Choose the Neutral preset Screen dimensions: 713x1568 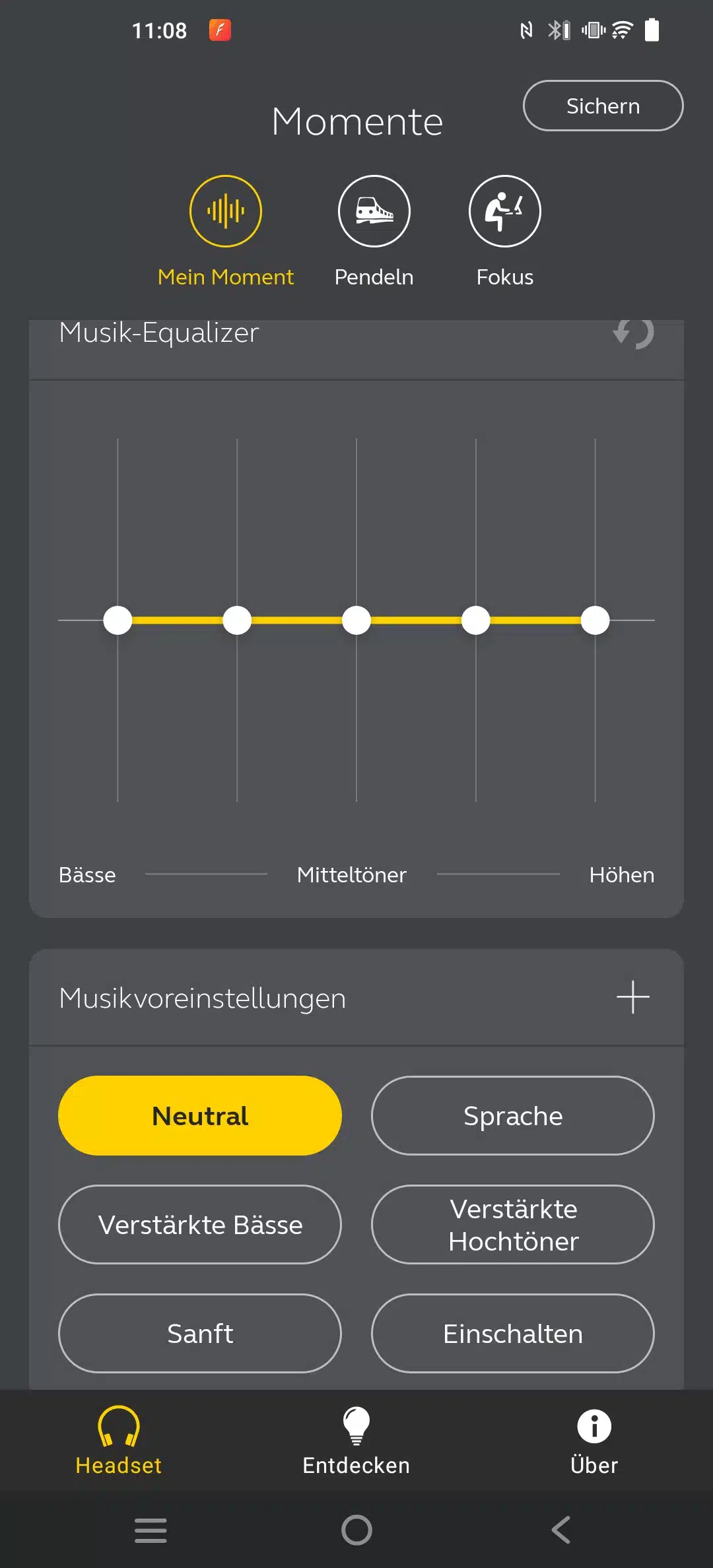200,1116
